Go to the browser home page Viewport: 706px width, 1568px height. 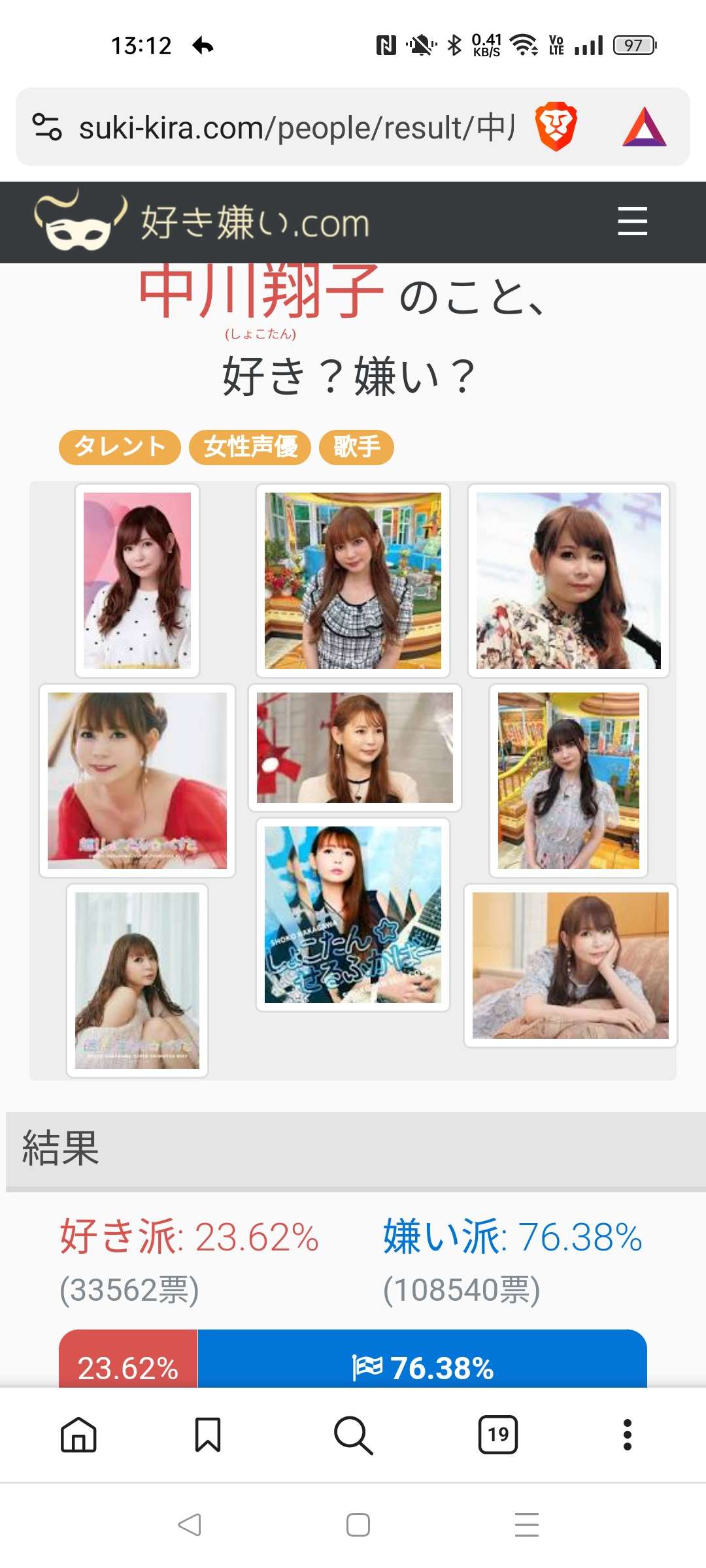pyautogui.click(x=78, y=1435)
